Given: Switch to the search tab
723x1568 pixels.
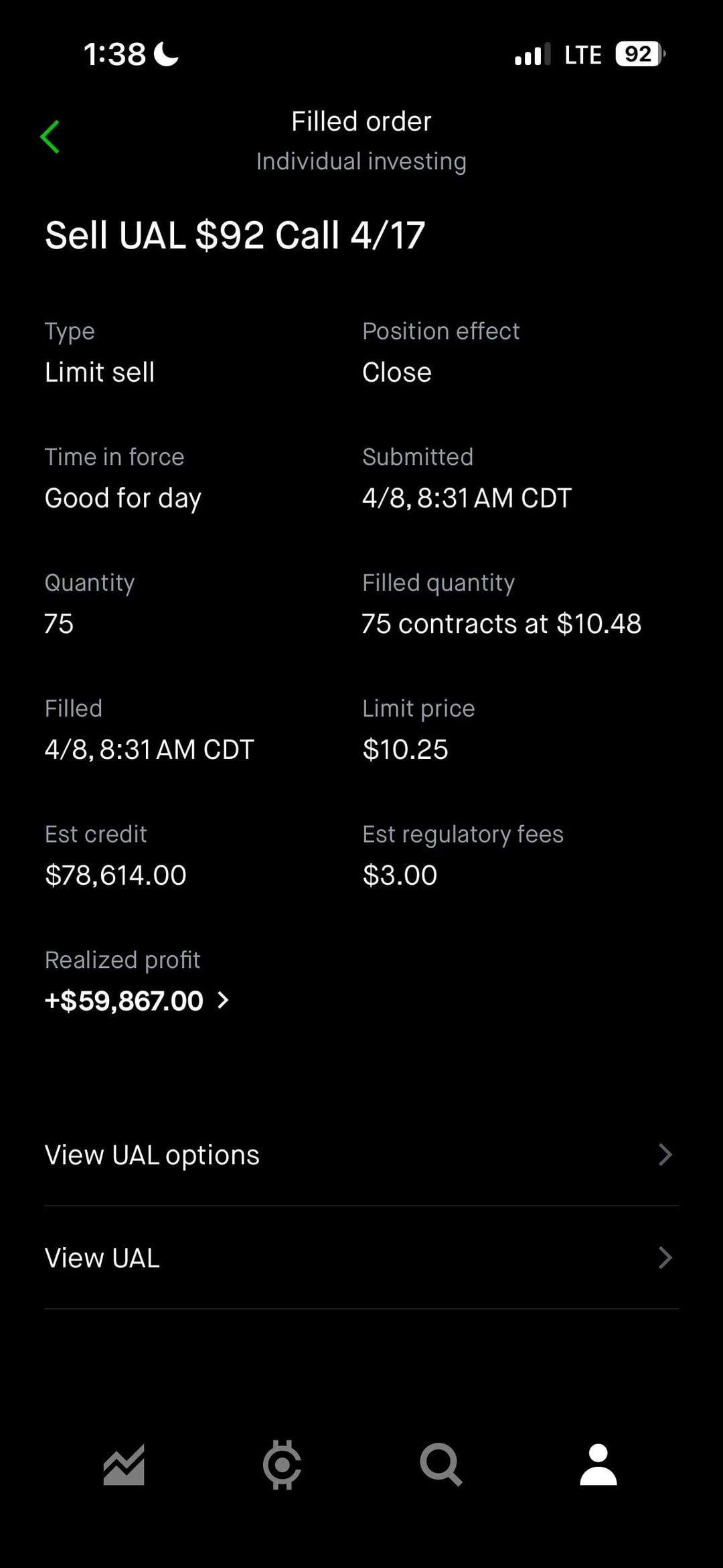Looking at the screenshot, I should [x=440, y=1465].
